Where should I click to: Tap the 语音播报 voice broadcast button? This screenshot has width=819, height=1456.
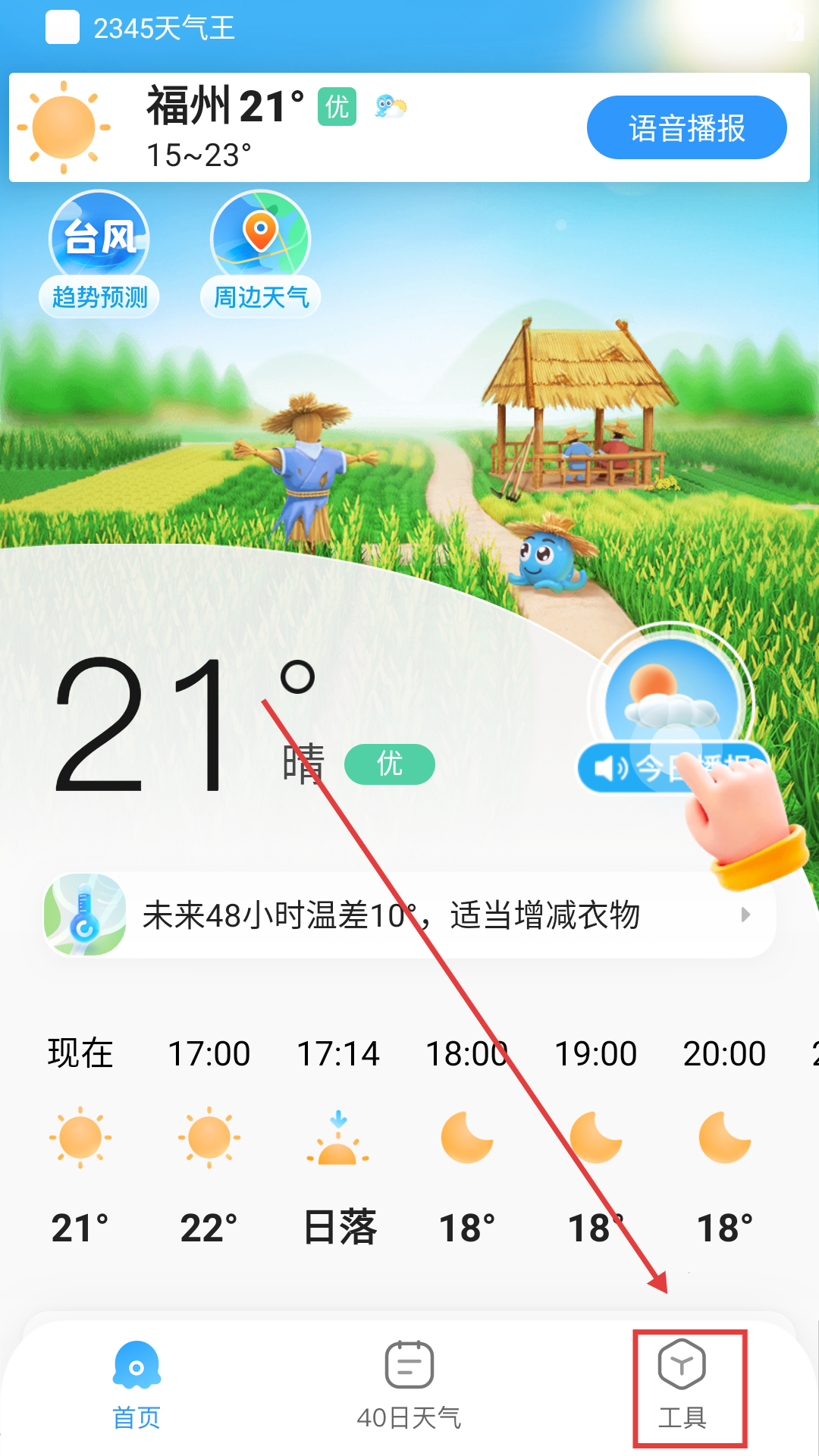686,127
